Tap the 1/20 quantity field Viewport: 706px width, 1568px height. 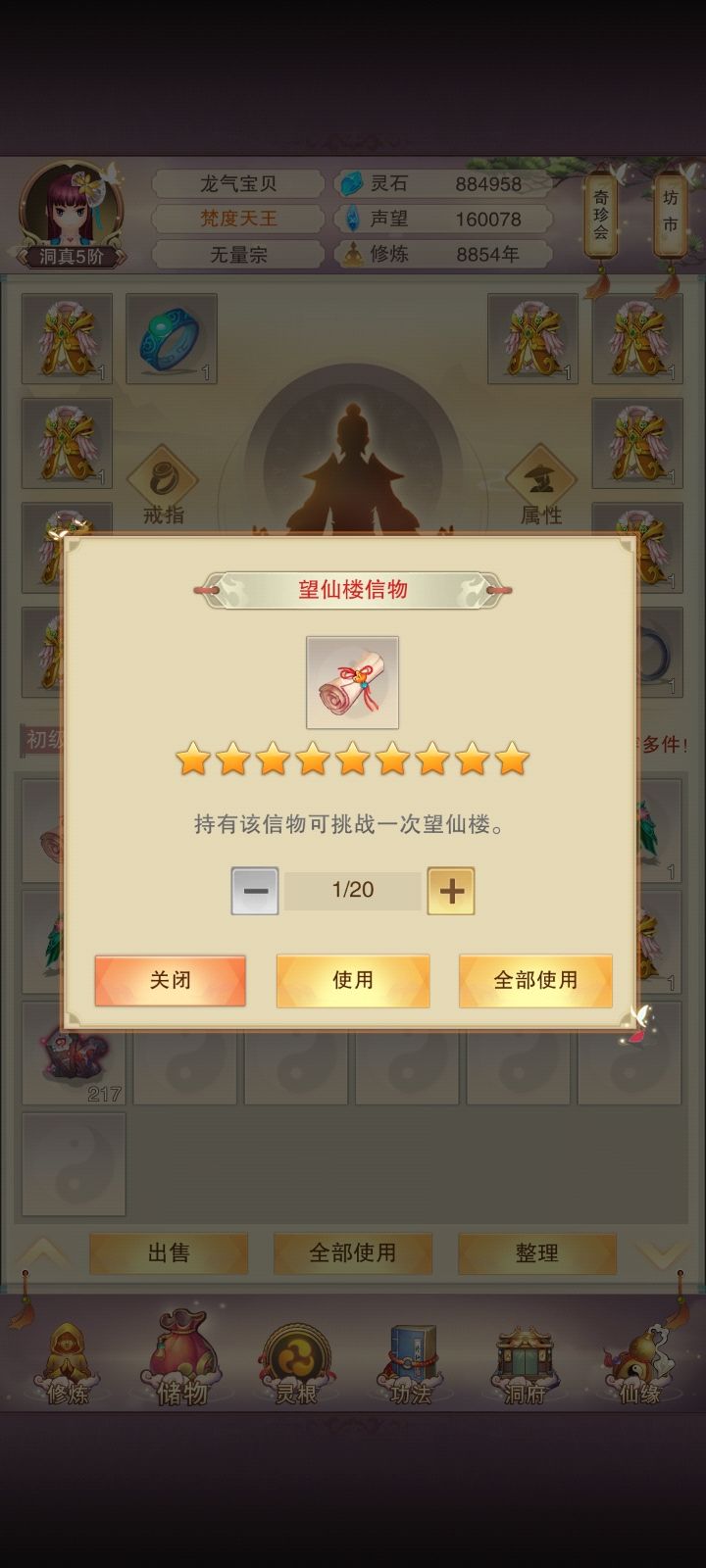point(352,890)
